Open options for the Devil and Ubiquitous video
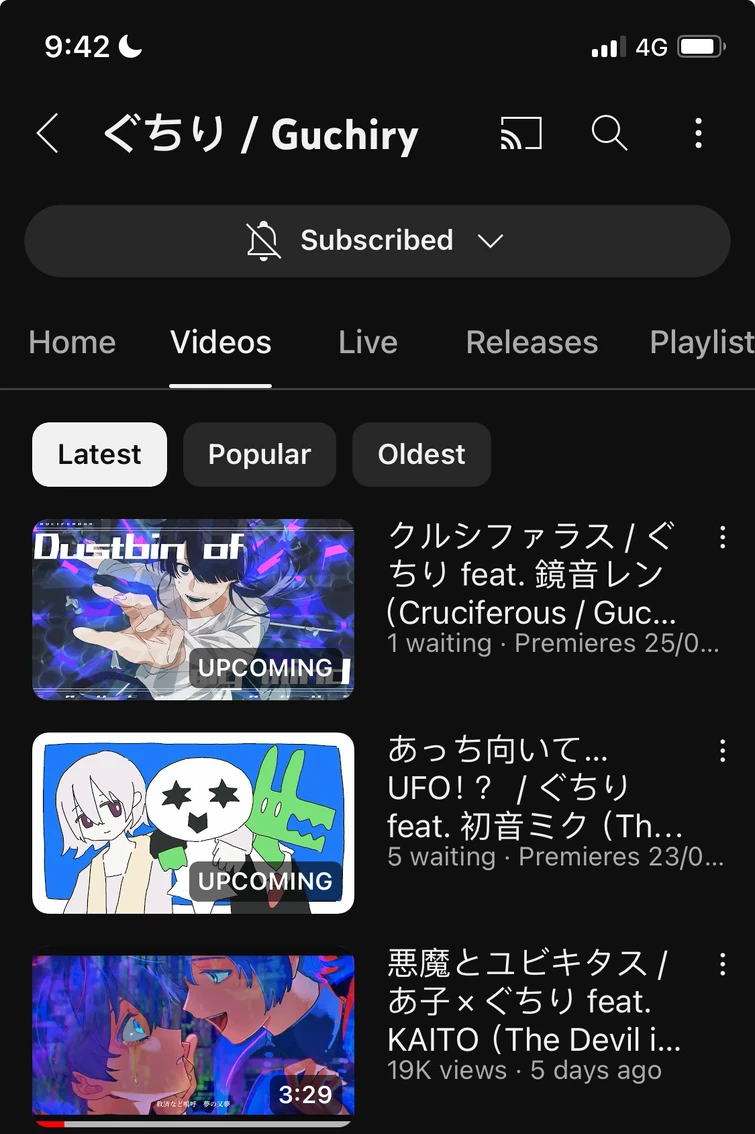755x1134 pixels. pyautogui.click(x=722, y=963)
